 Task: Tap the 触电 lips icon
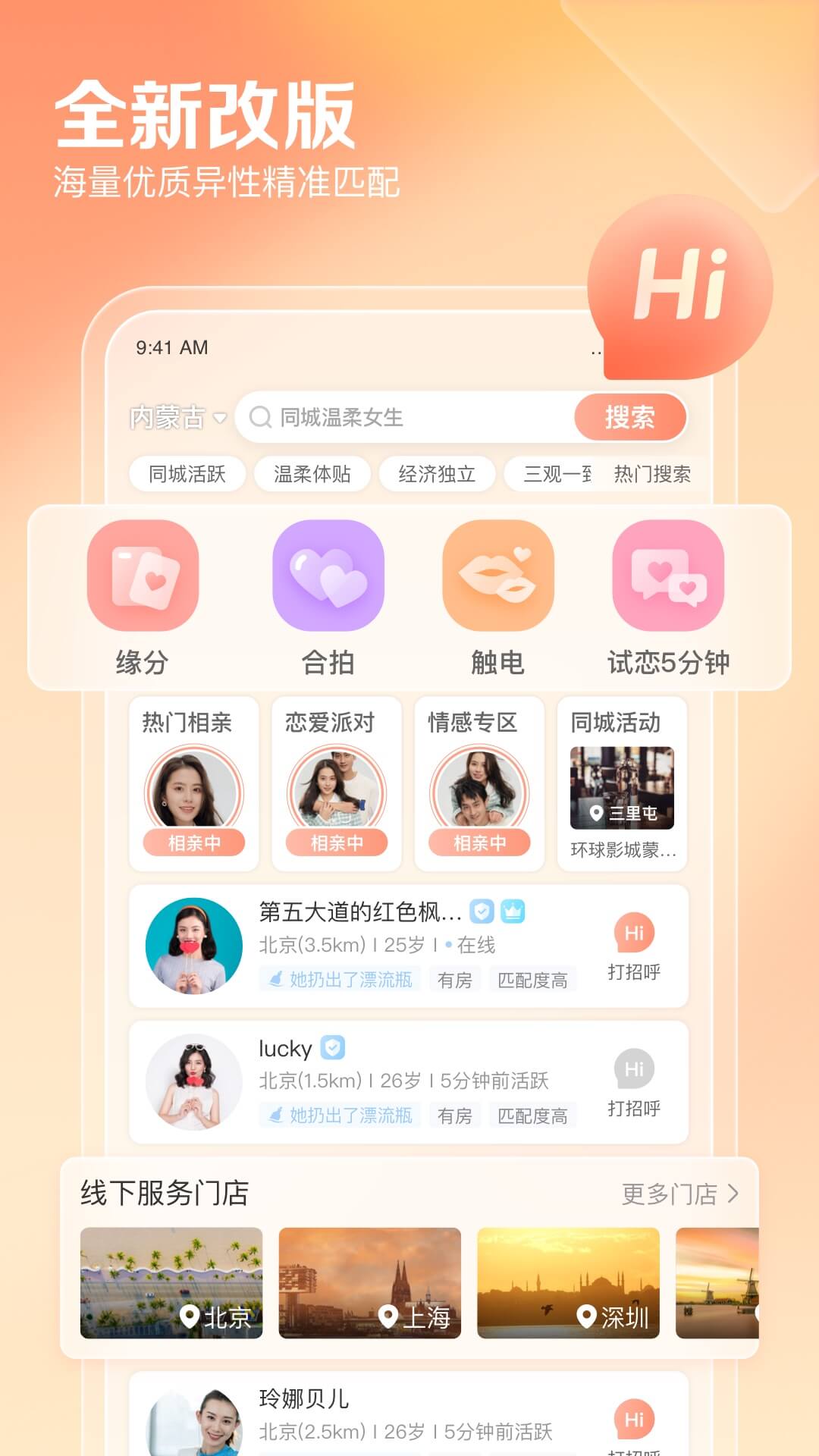(x=497, y=576)
